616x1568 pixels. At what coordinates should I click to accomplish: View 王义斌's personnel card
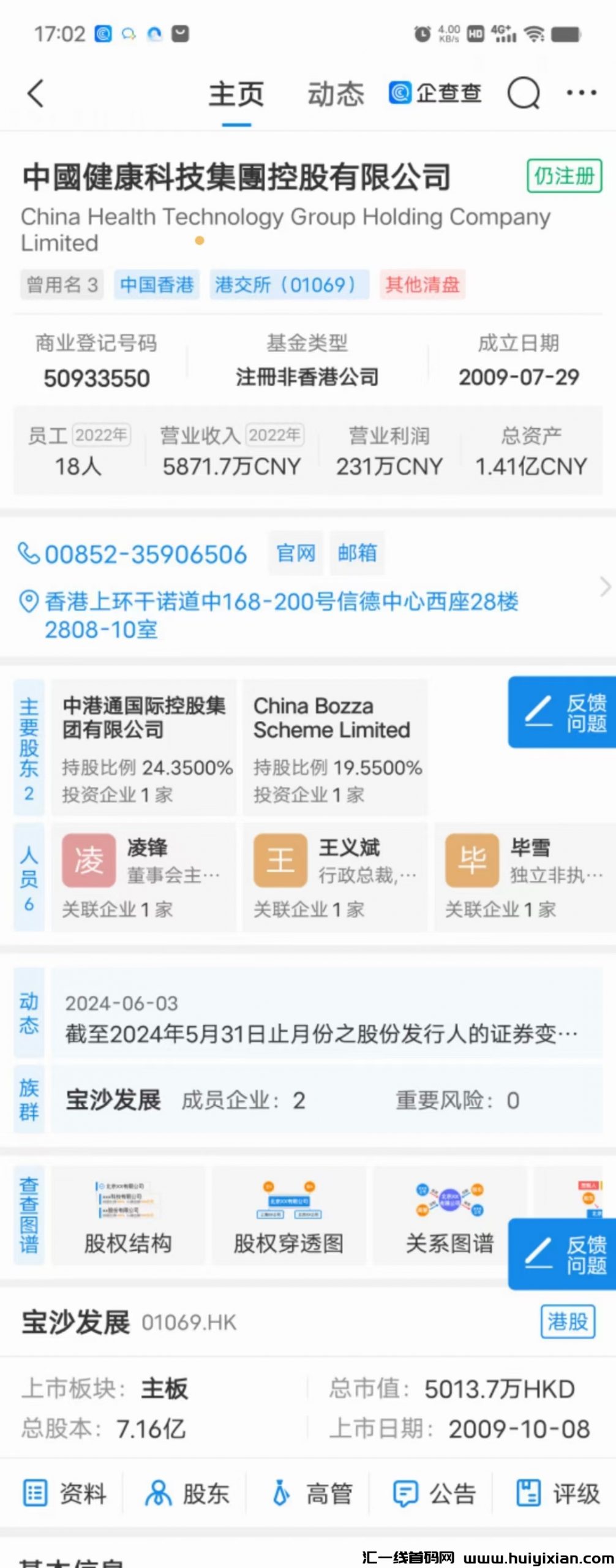click(x=335, y=877)
